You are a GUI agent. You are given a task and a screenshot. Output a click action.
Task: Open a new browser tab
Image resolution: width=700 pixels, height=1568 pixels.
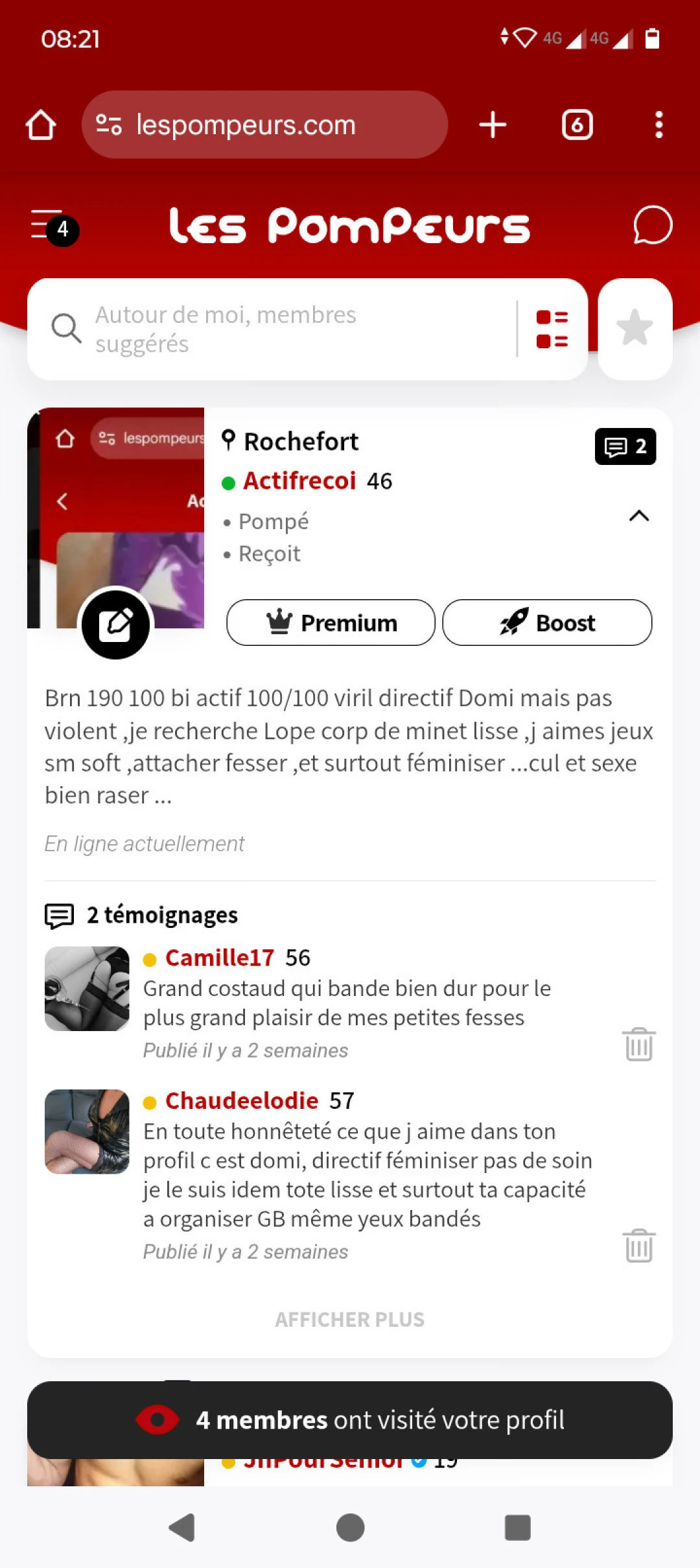(x=493, y=125)
